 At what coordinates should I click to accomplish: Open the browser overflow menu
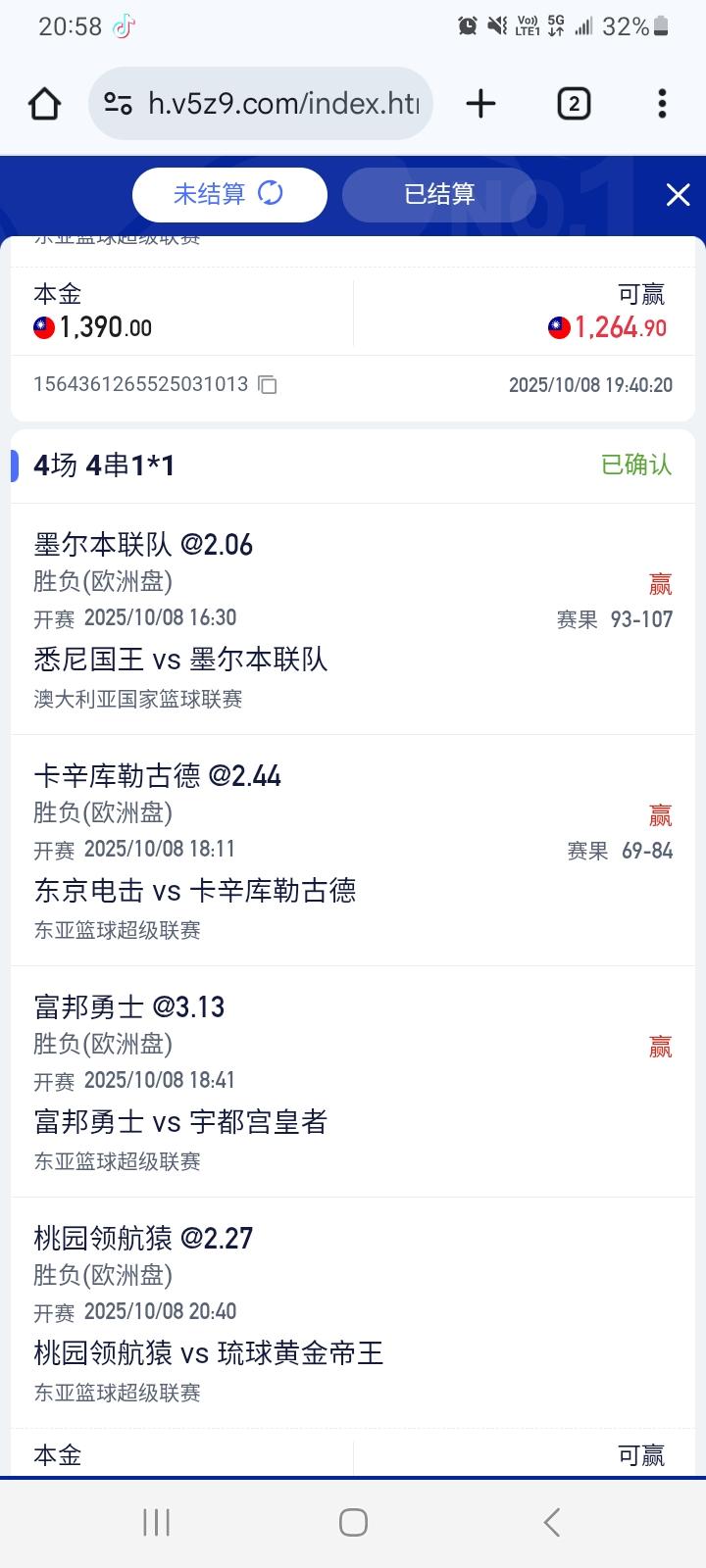[x=662, y=104]
